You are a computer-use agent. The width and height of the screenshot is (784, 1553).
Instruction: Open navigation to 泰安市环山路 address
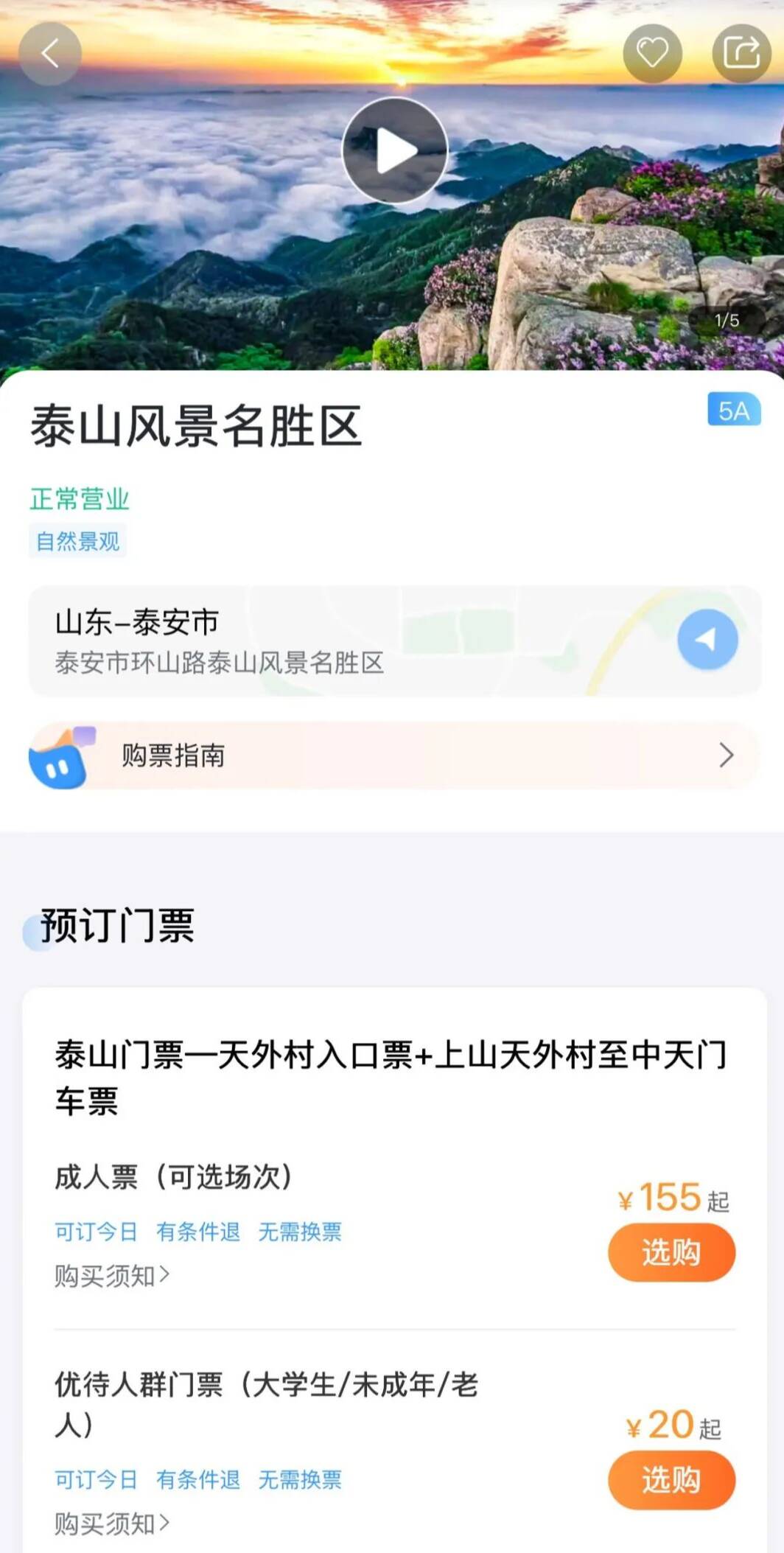point(707,639)
